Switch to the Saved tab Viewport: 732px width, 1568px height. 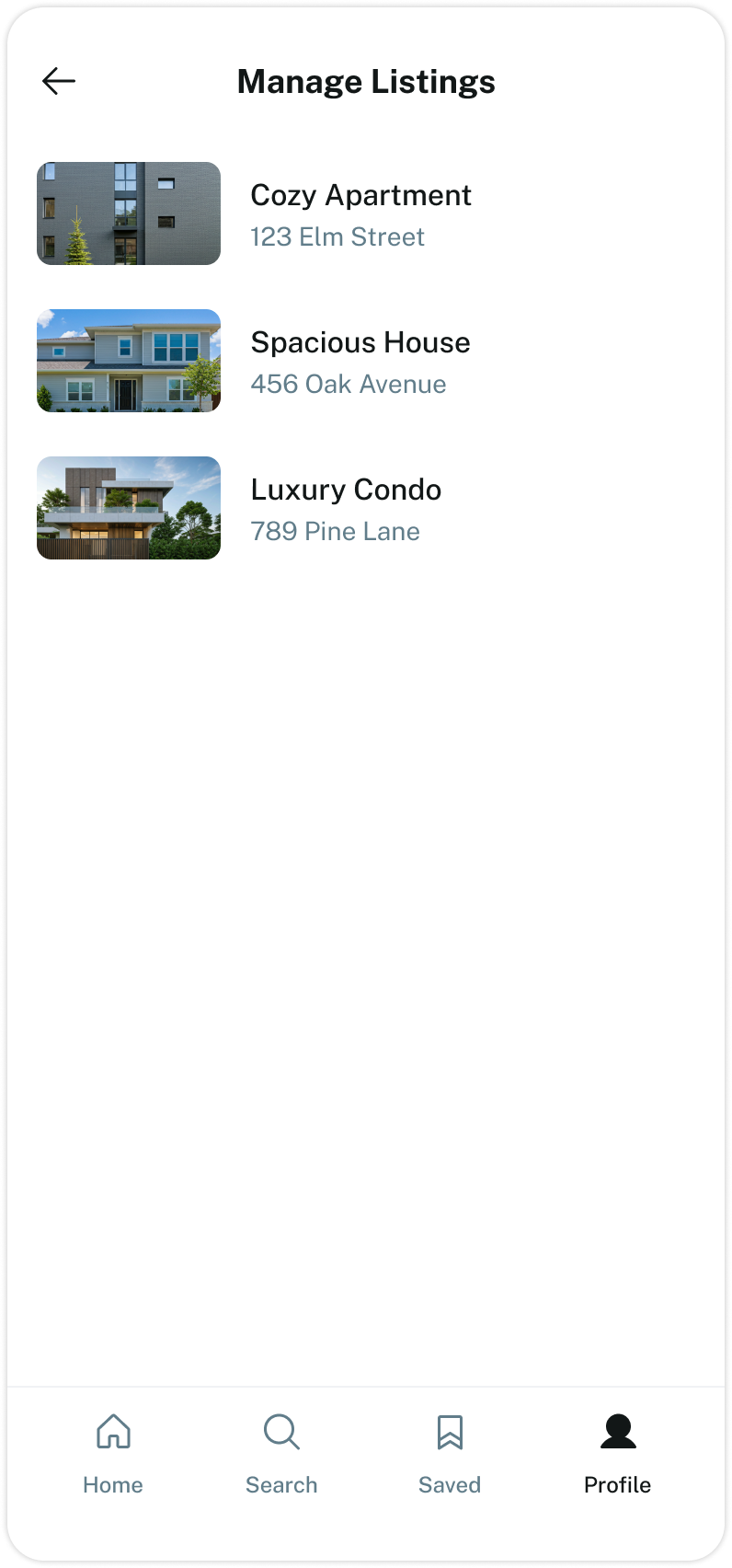click(x=450, y=1452)
